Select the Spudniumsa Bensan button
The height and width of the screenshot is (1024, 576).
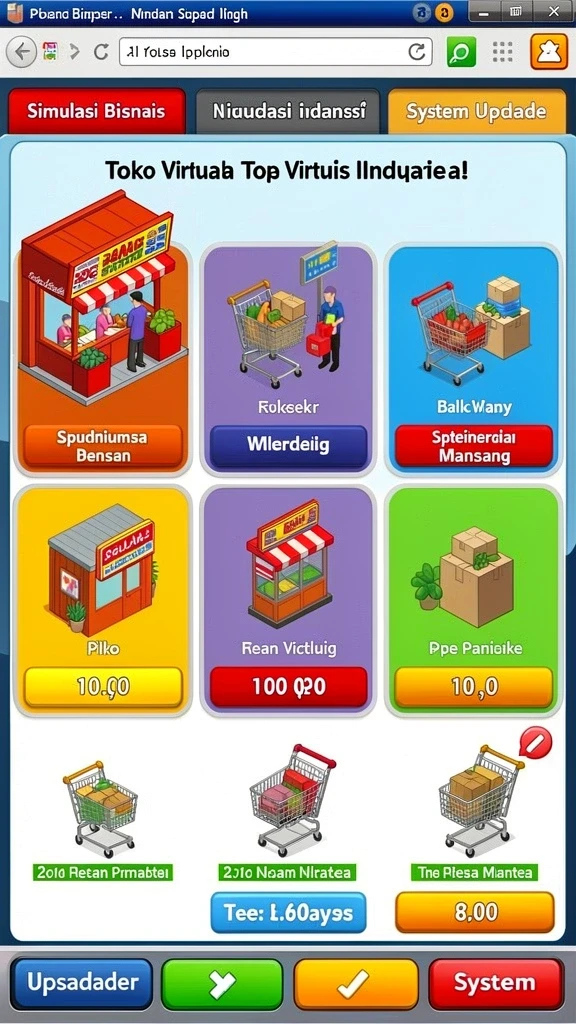(x=103, y=447)
